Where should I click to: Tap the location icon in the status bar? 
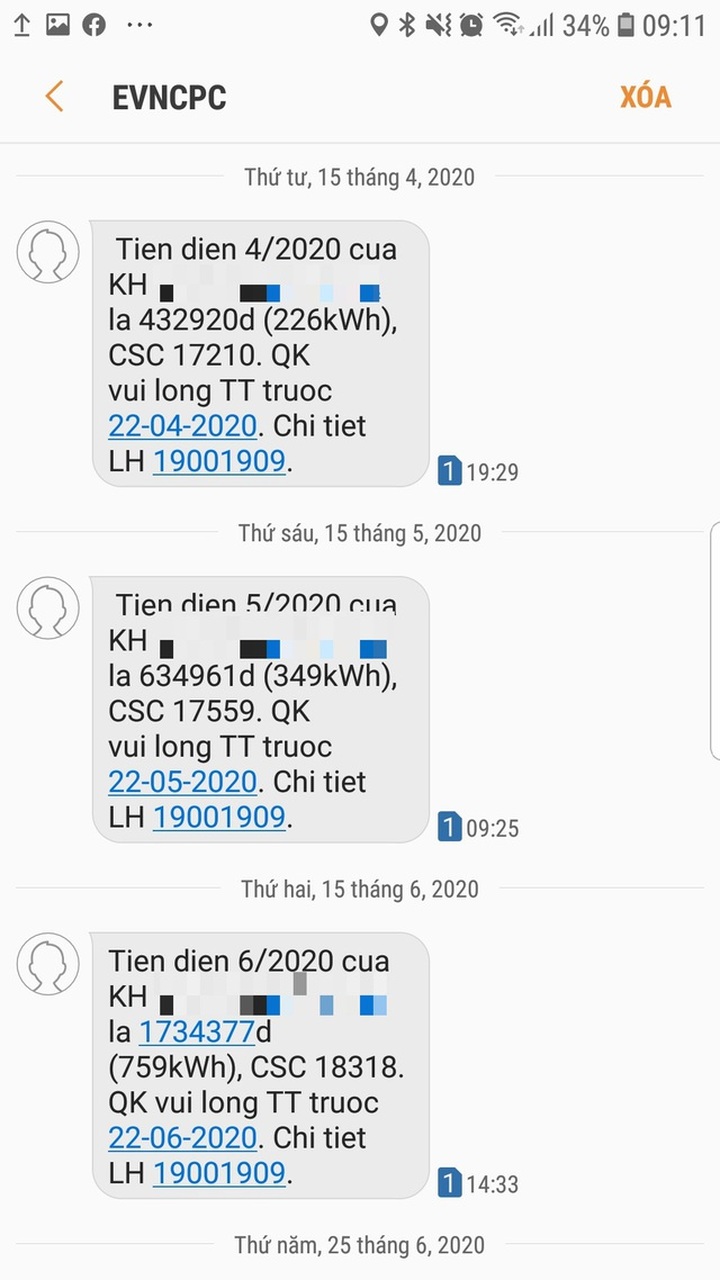pos(380,25)
